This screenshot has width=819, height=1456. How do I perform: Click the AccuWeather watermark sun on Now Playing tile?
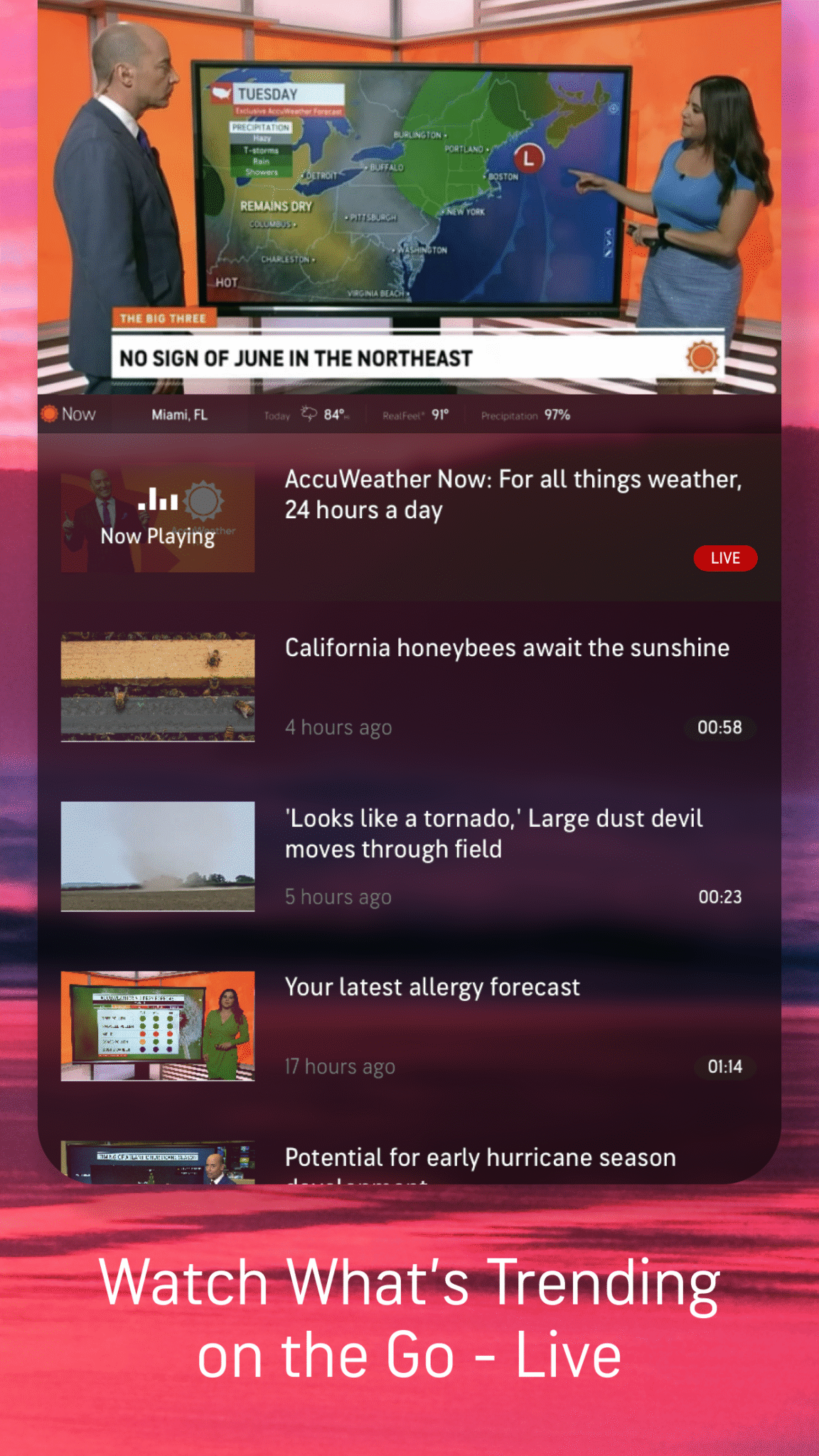click(206, 505)
